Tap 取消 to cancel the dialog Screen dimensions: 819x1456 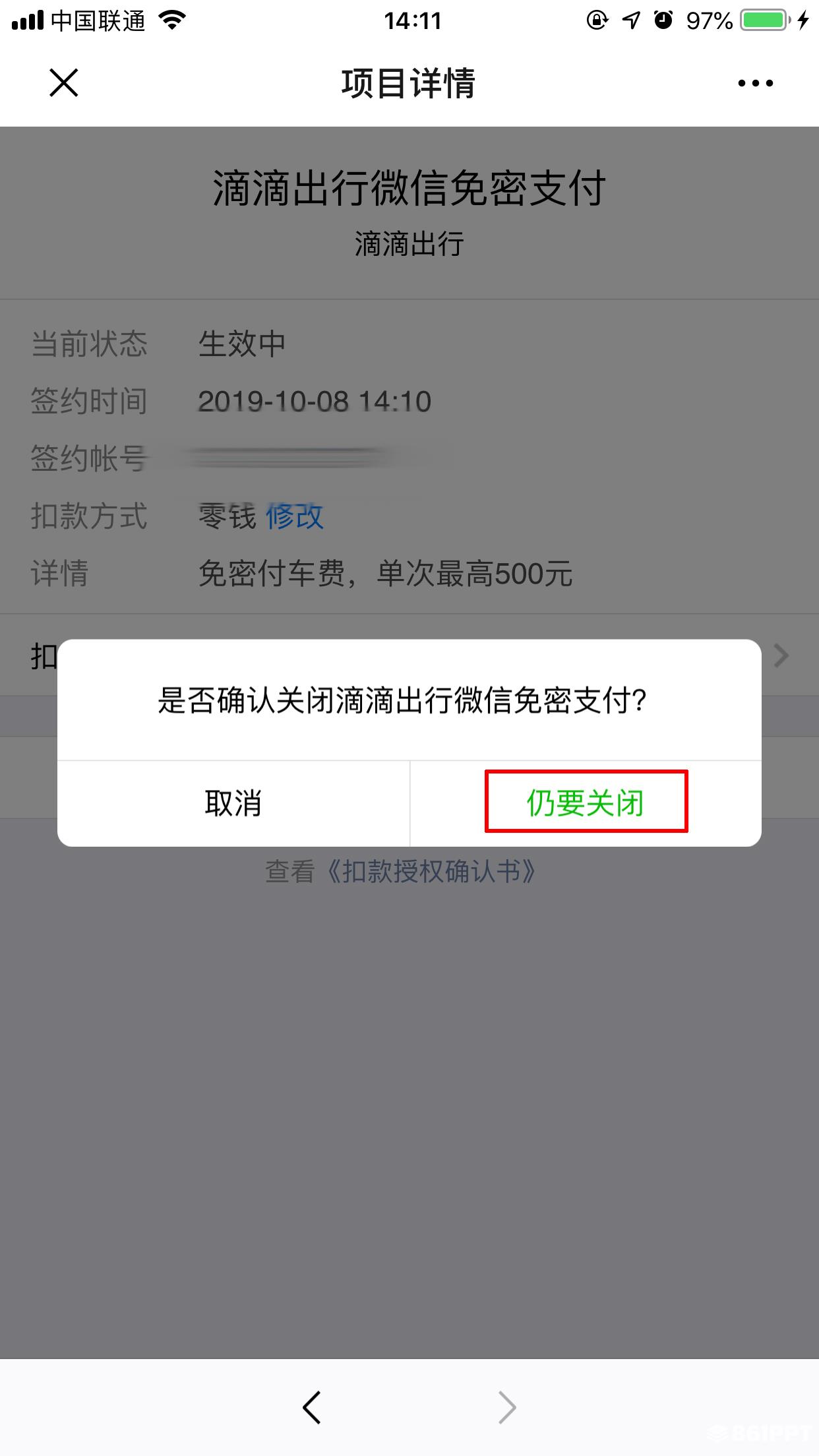click(x=233, y=803)
